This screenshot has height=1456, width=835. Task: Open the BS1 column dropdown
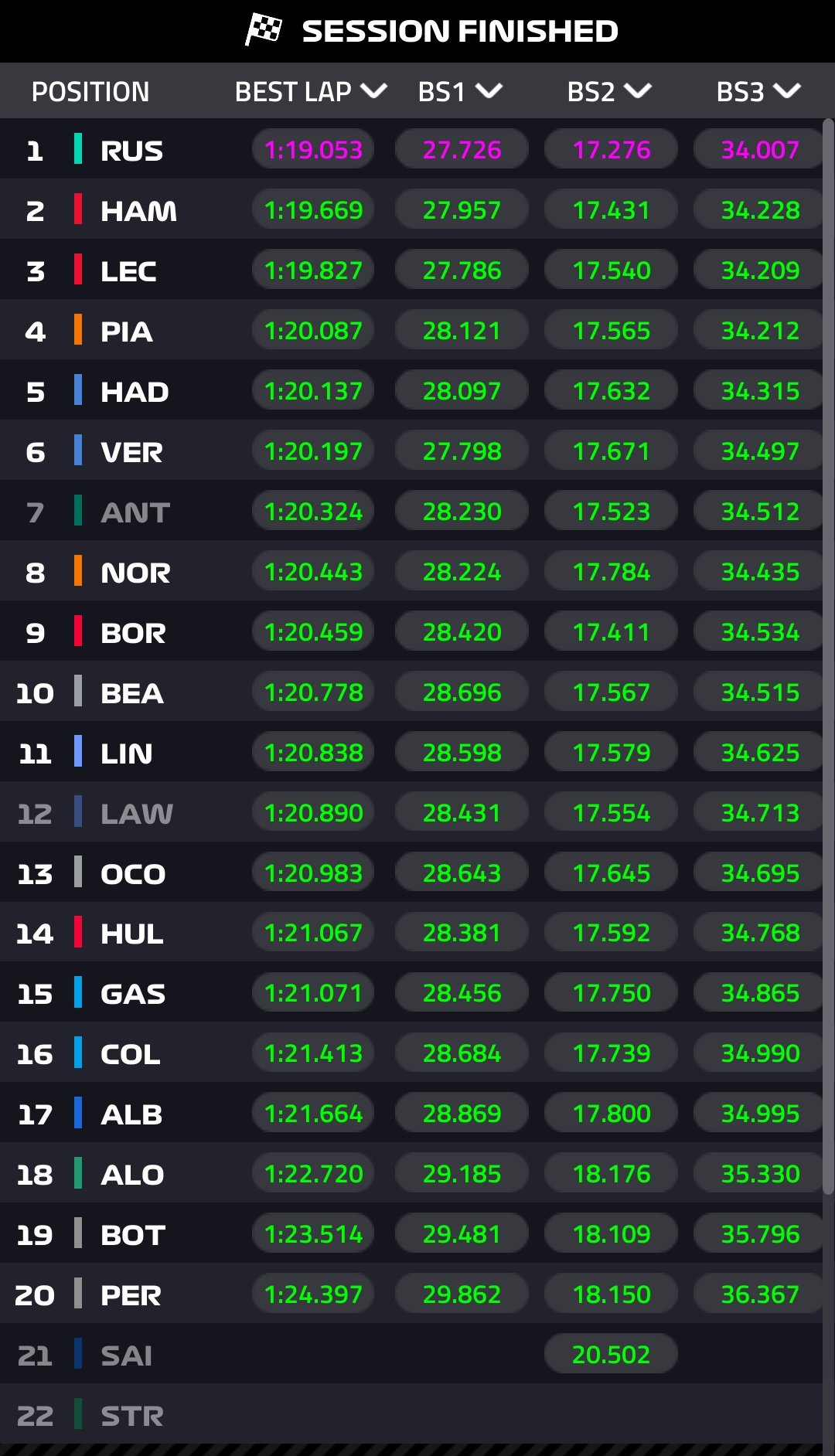point(460,92)
